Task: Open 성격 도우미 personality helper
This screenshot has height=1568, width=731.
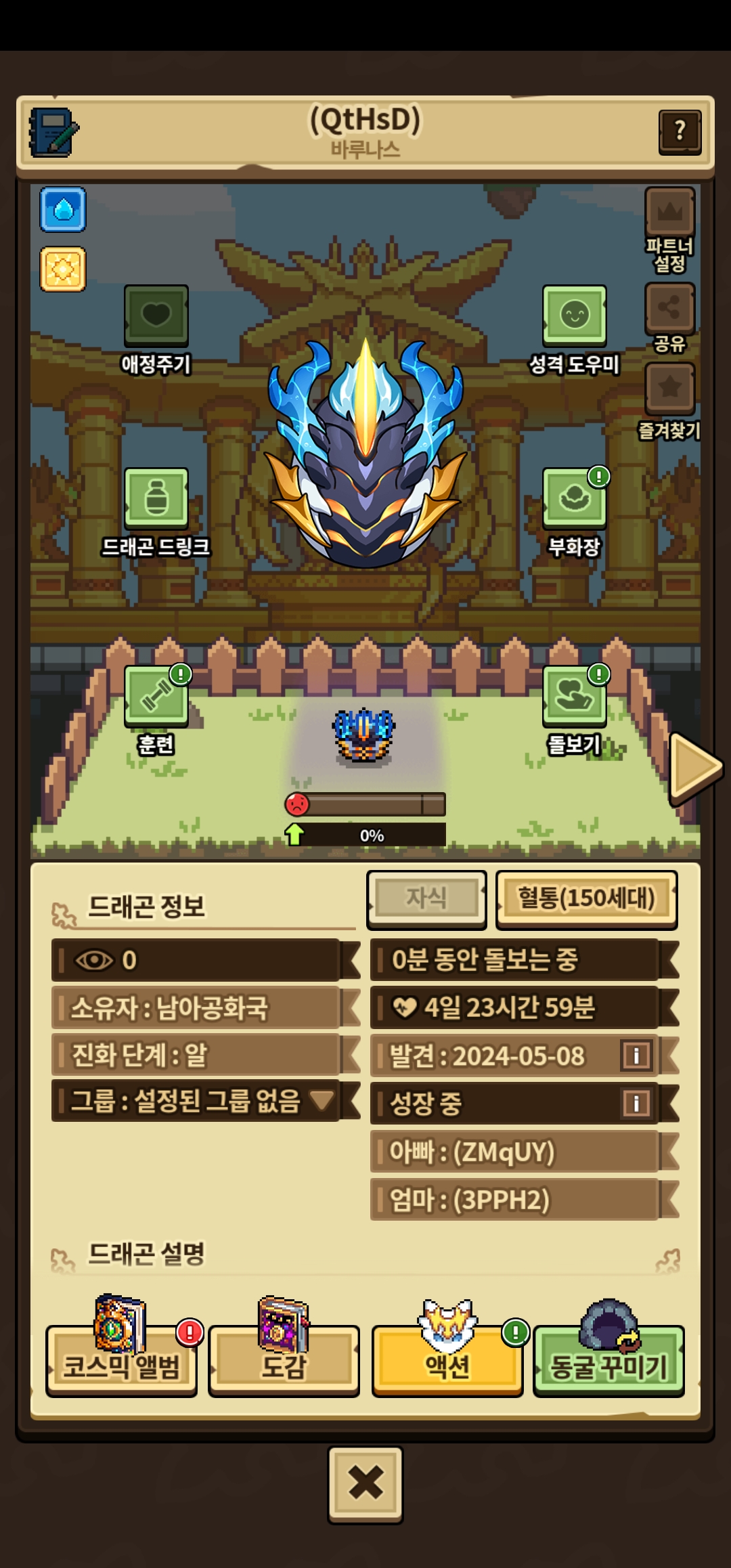Action: point(574,316)
